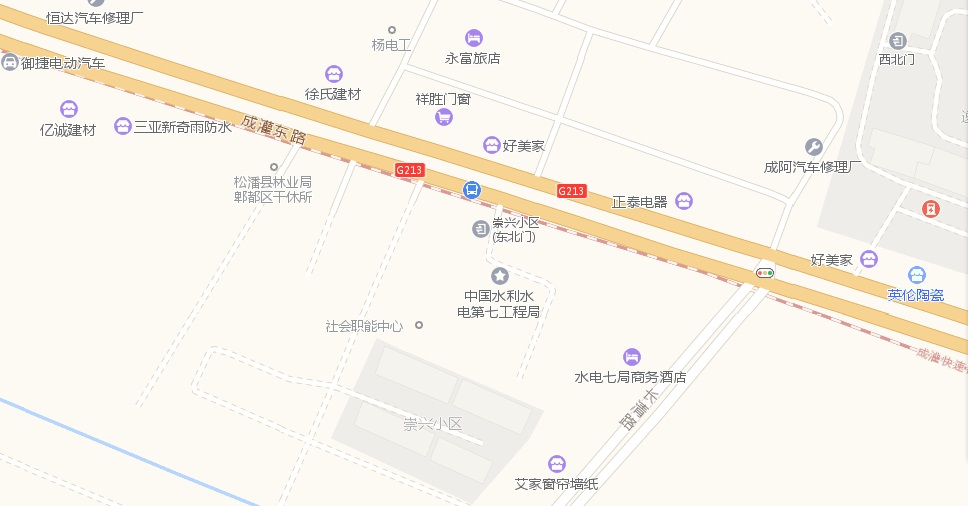
Task: Select the 艾家窗帘墙纸 shop marker
Action: (557, 464)
